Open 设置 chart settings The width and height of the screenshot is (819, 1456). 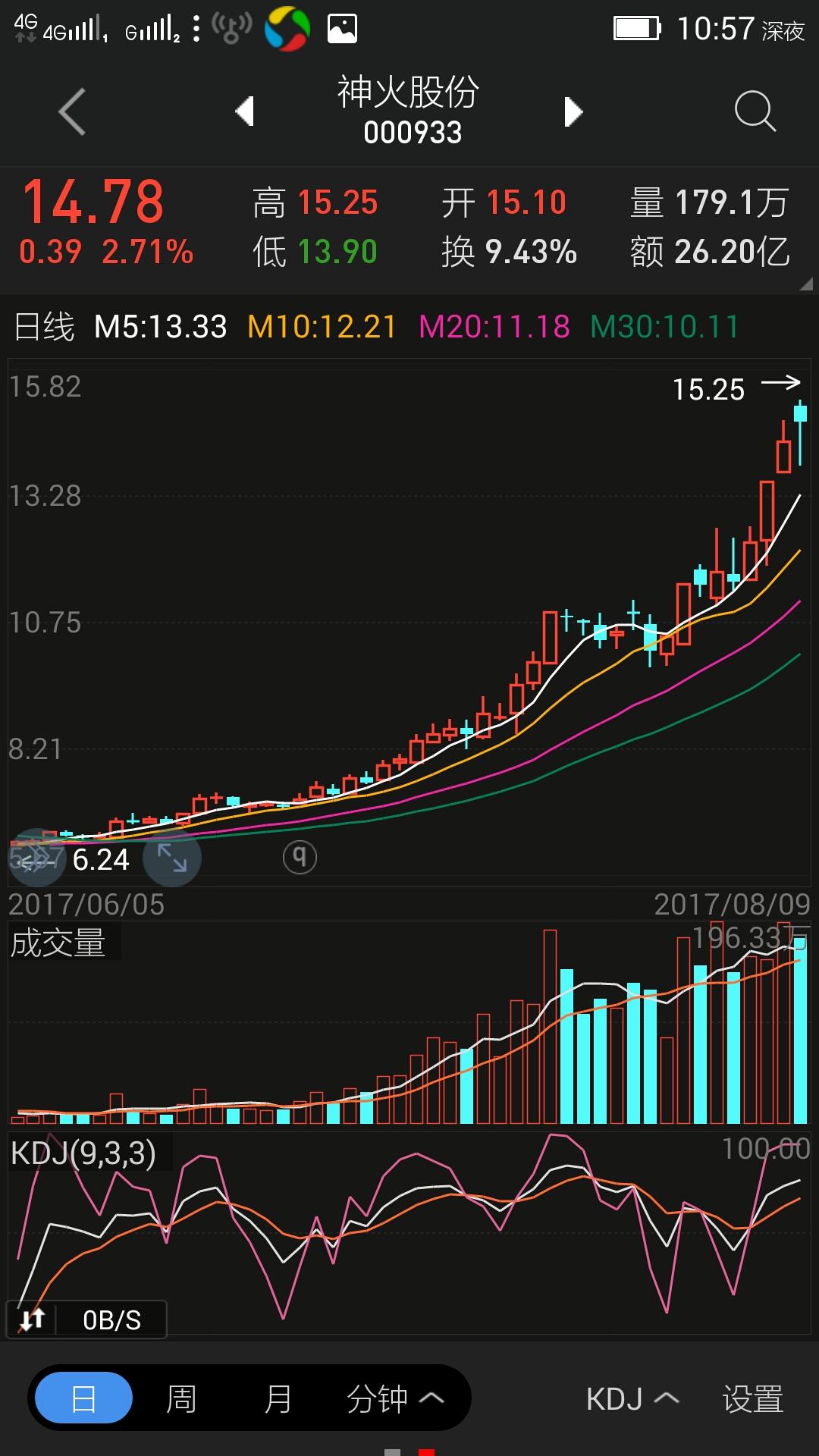[x=752, y=1398]
